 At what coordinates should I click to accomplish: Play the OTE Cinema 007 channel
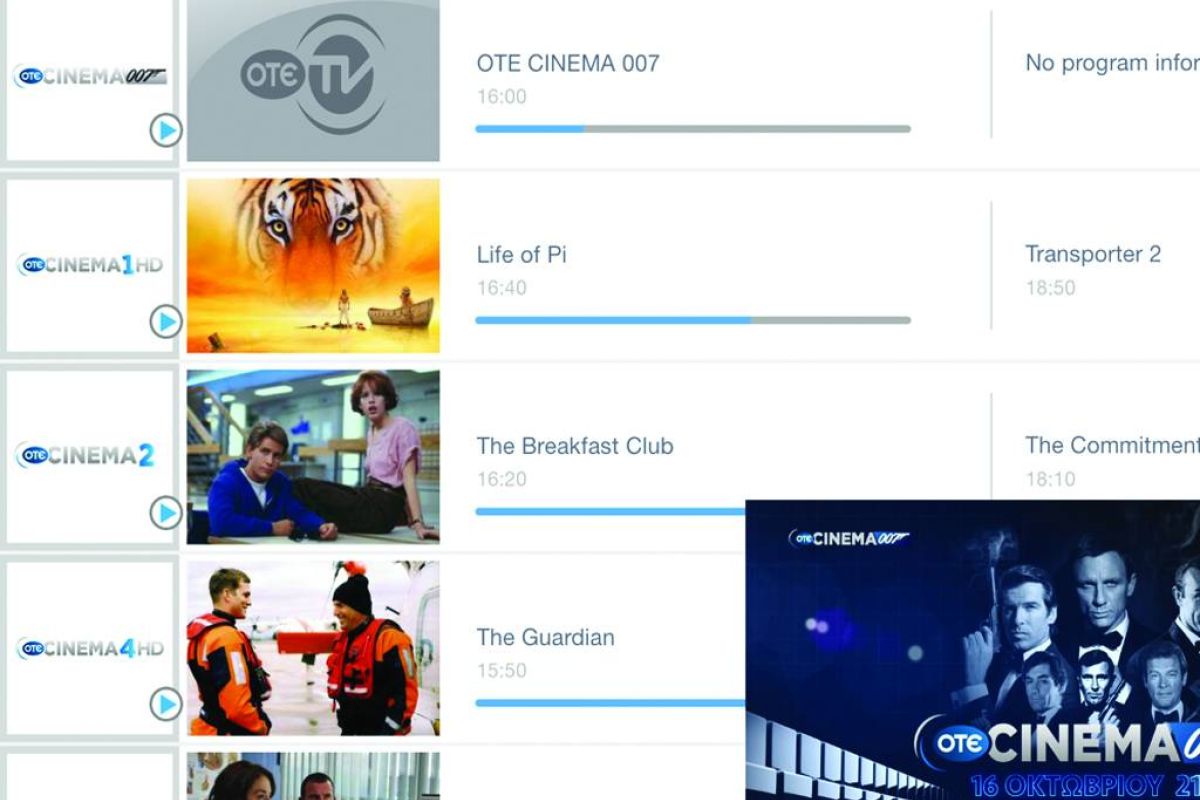click(166, 130)
